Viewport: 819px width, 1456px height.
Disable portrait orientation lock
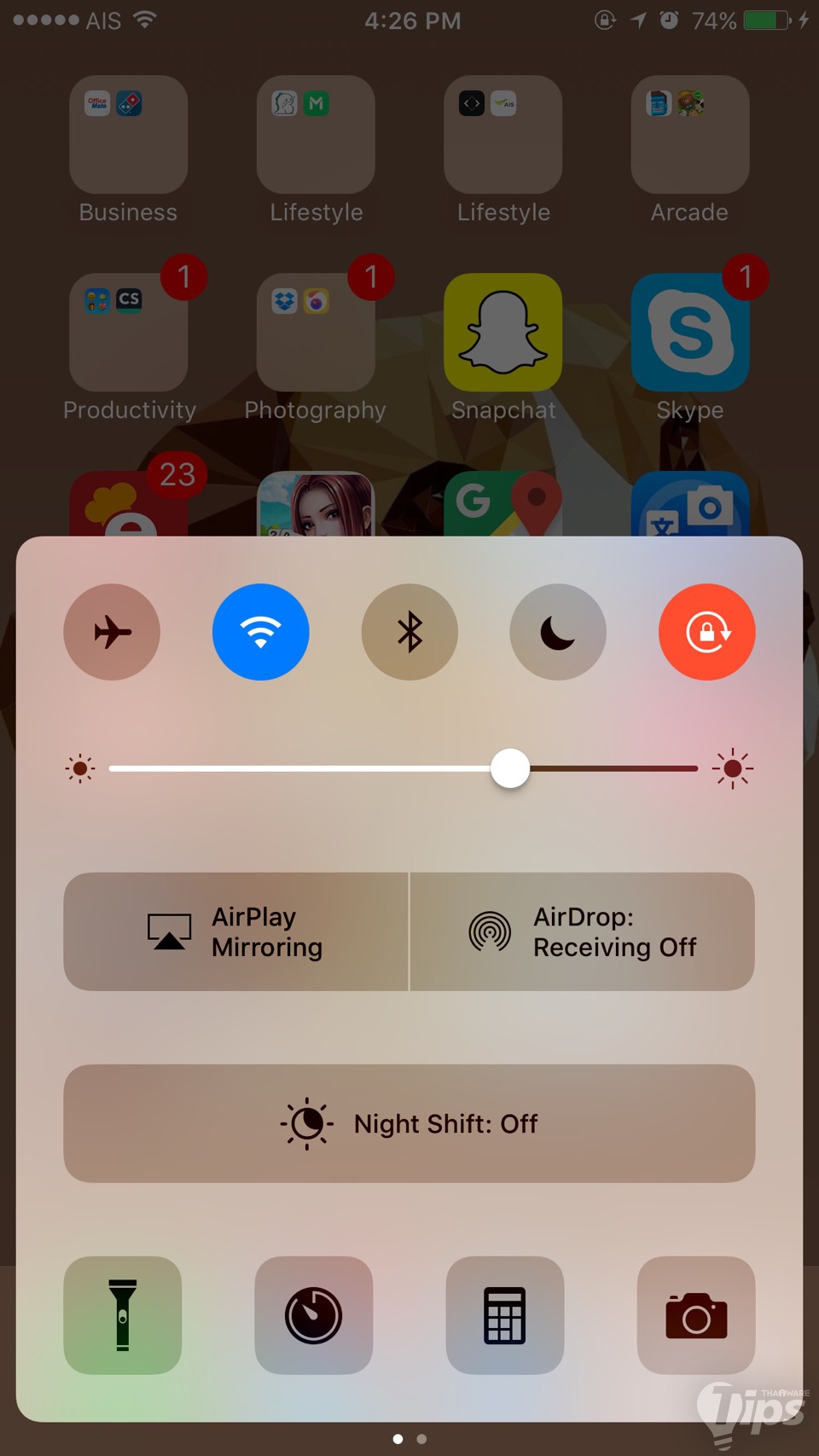[706, 632]
